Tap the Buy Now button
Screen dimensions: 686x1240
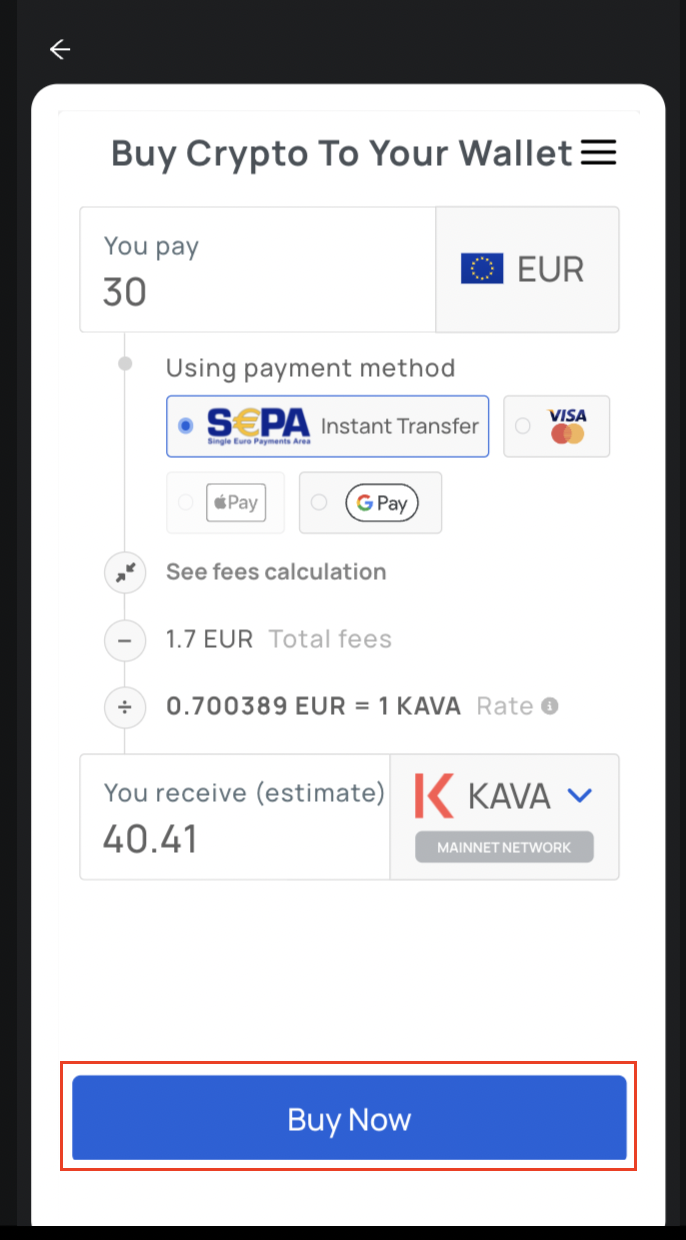pyautogui.click(x=349, y=1118)
